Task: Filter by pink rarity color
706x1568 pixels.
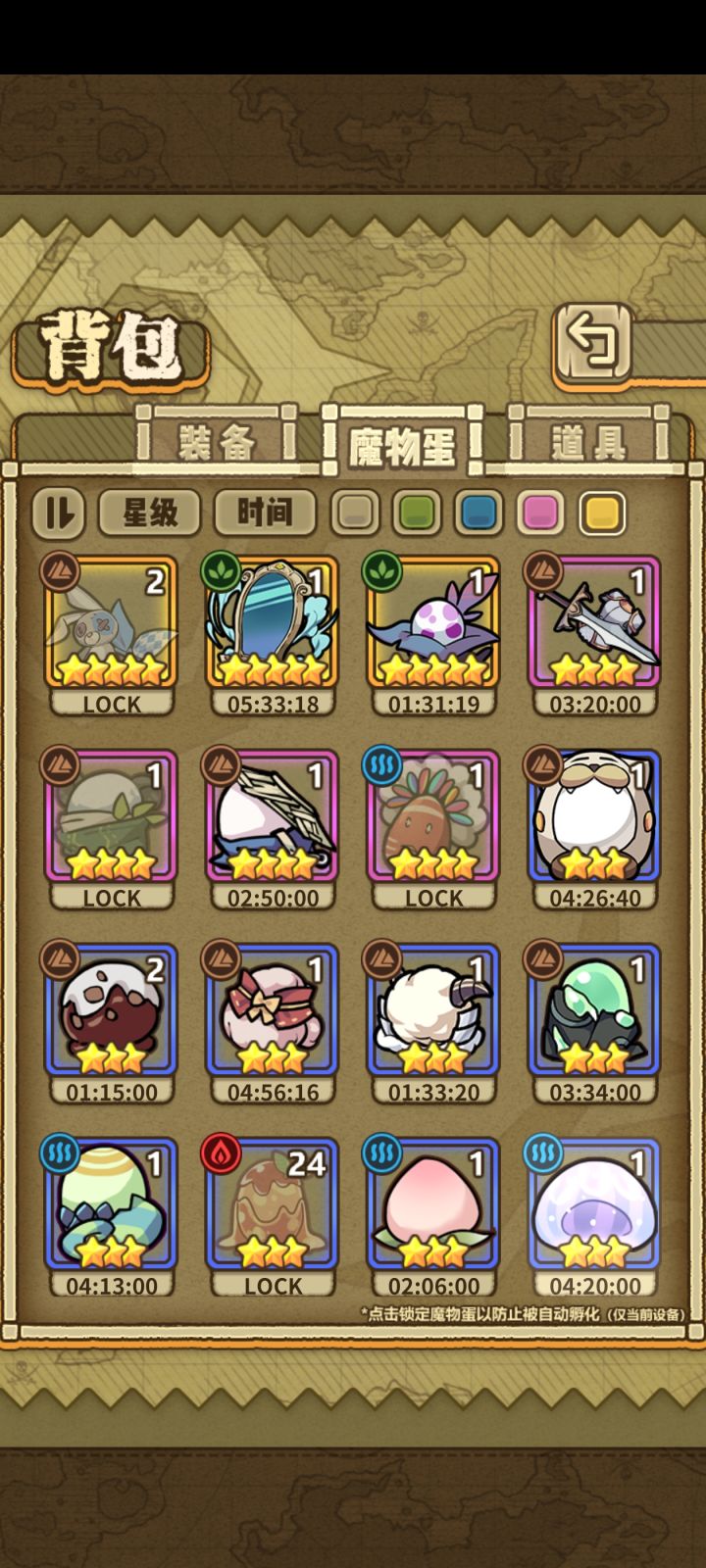Action: point(540,512)
